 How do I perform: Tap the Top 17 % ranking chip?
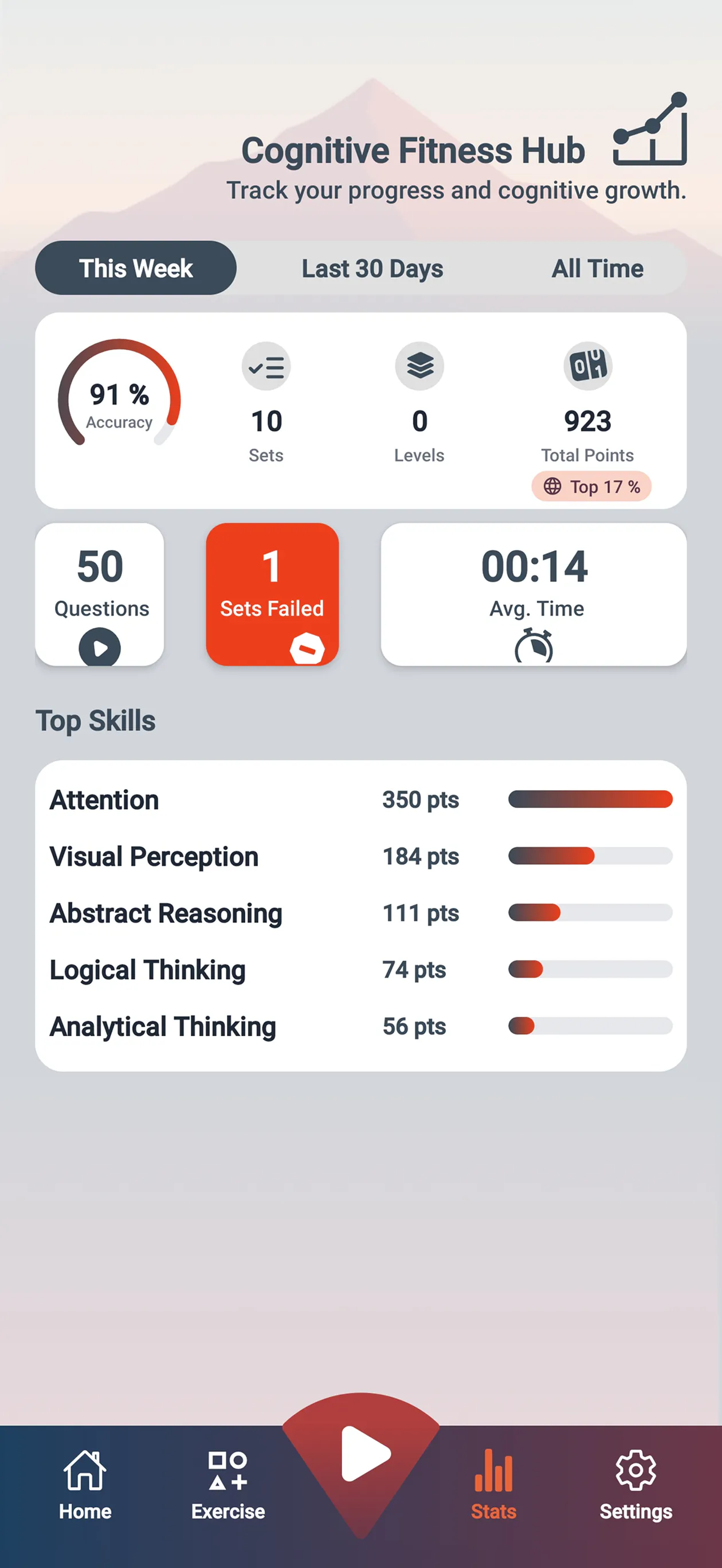591,487
